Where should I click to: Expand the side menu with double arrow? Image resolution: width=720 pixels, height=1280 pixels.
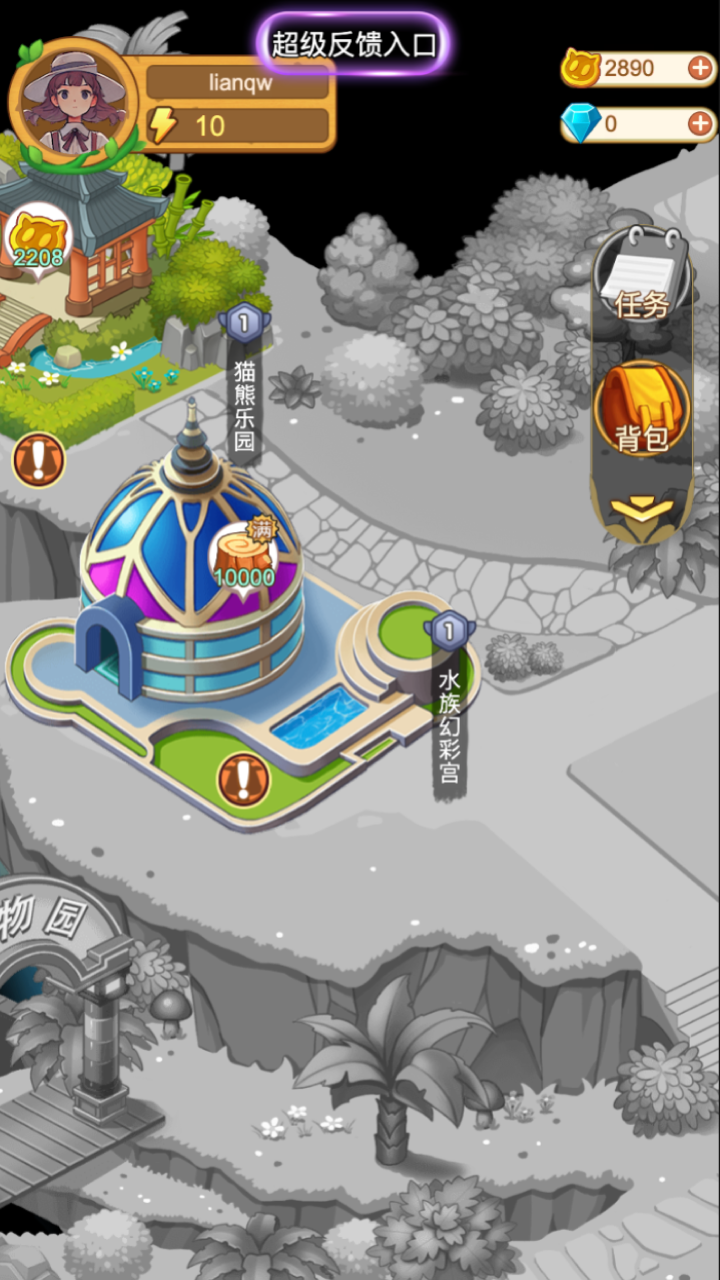642,509
